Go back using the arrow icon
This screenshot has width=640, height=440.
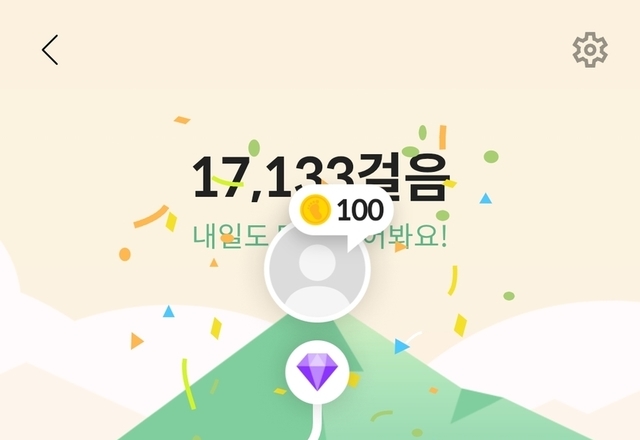pyautogui.click(x=50, y=50)
